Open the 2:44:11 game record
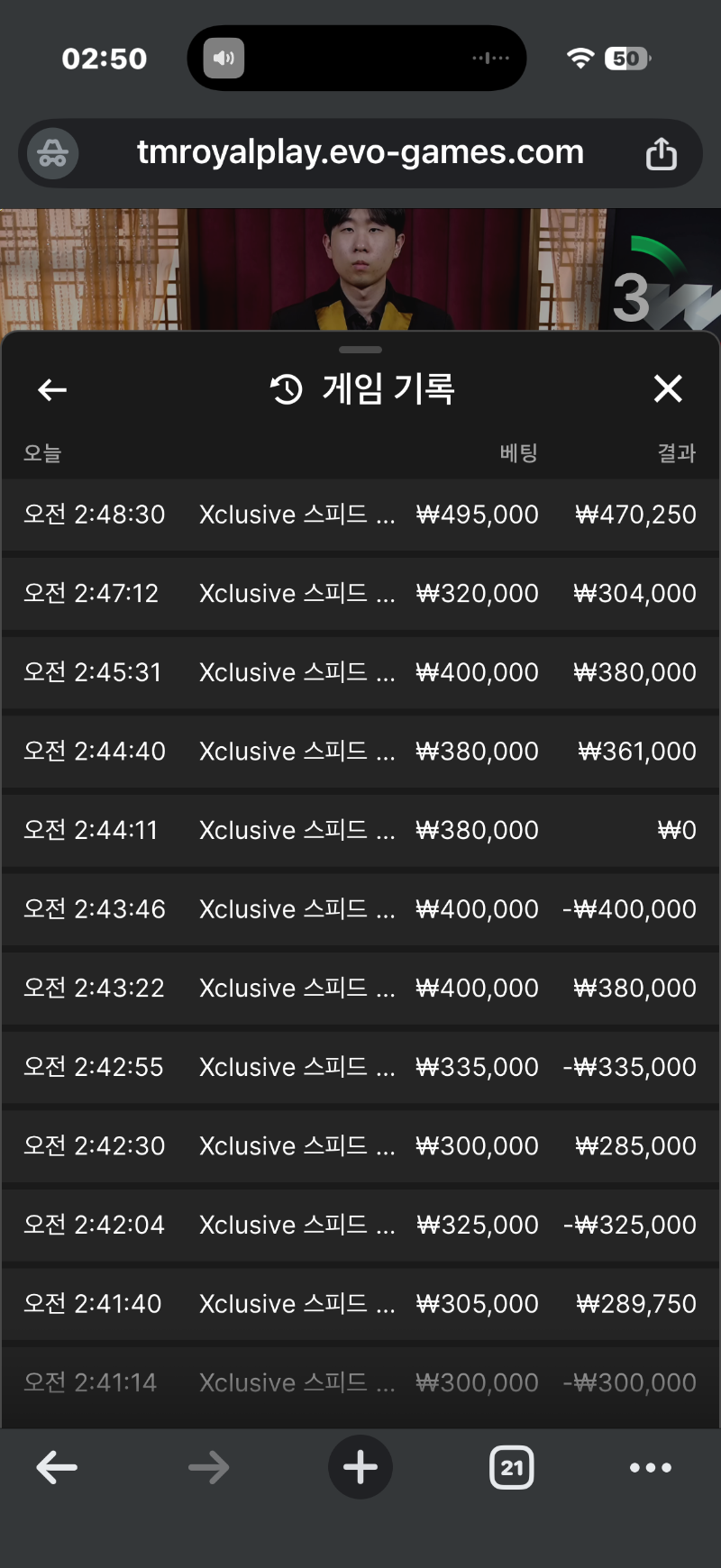This screenshot has width=721, height=1568. (360, 830)
